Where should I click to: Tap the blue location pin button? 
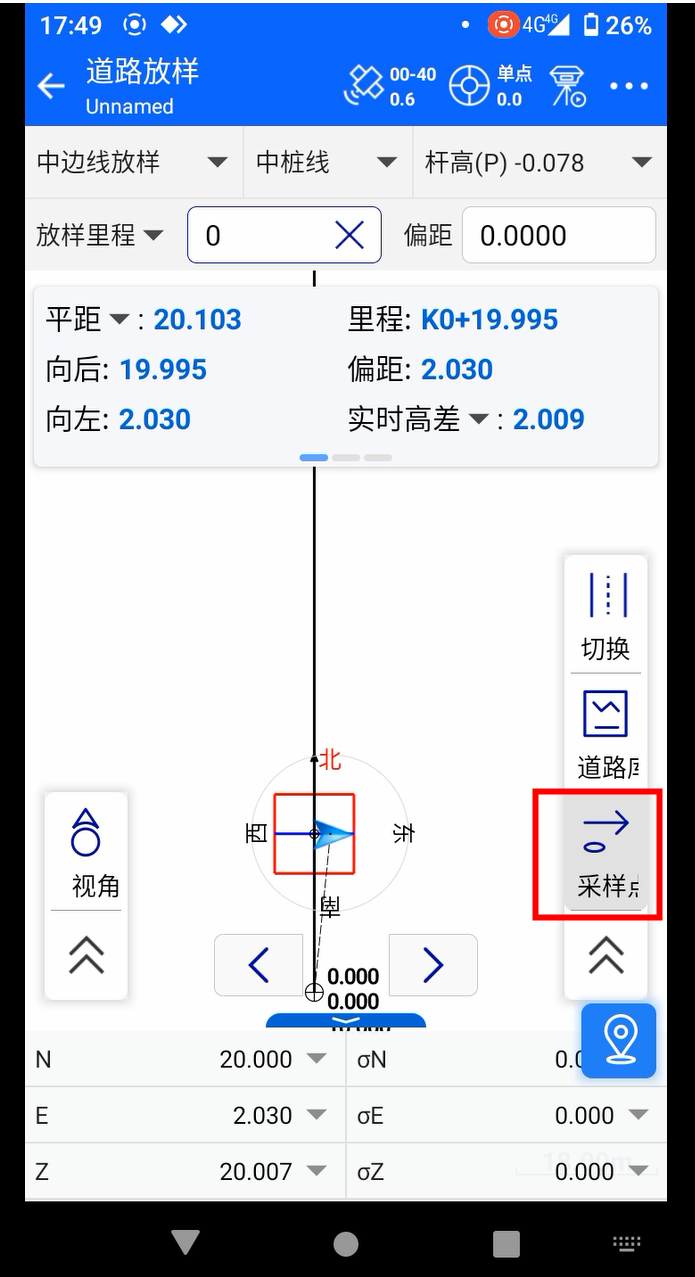click(619, 1041)
